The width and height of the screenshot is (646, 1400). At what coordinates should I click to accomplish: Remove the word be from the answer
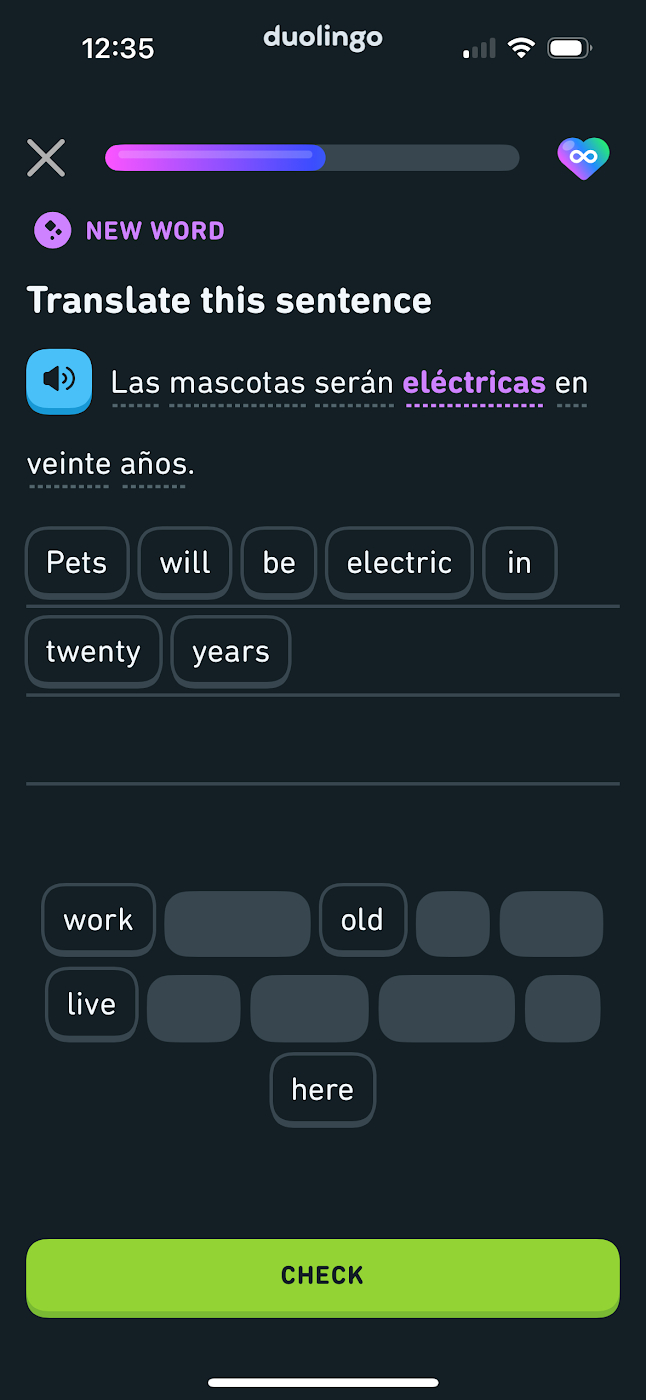(279, 563)
